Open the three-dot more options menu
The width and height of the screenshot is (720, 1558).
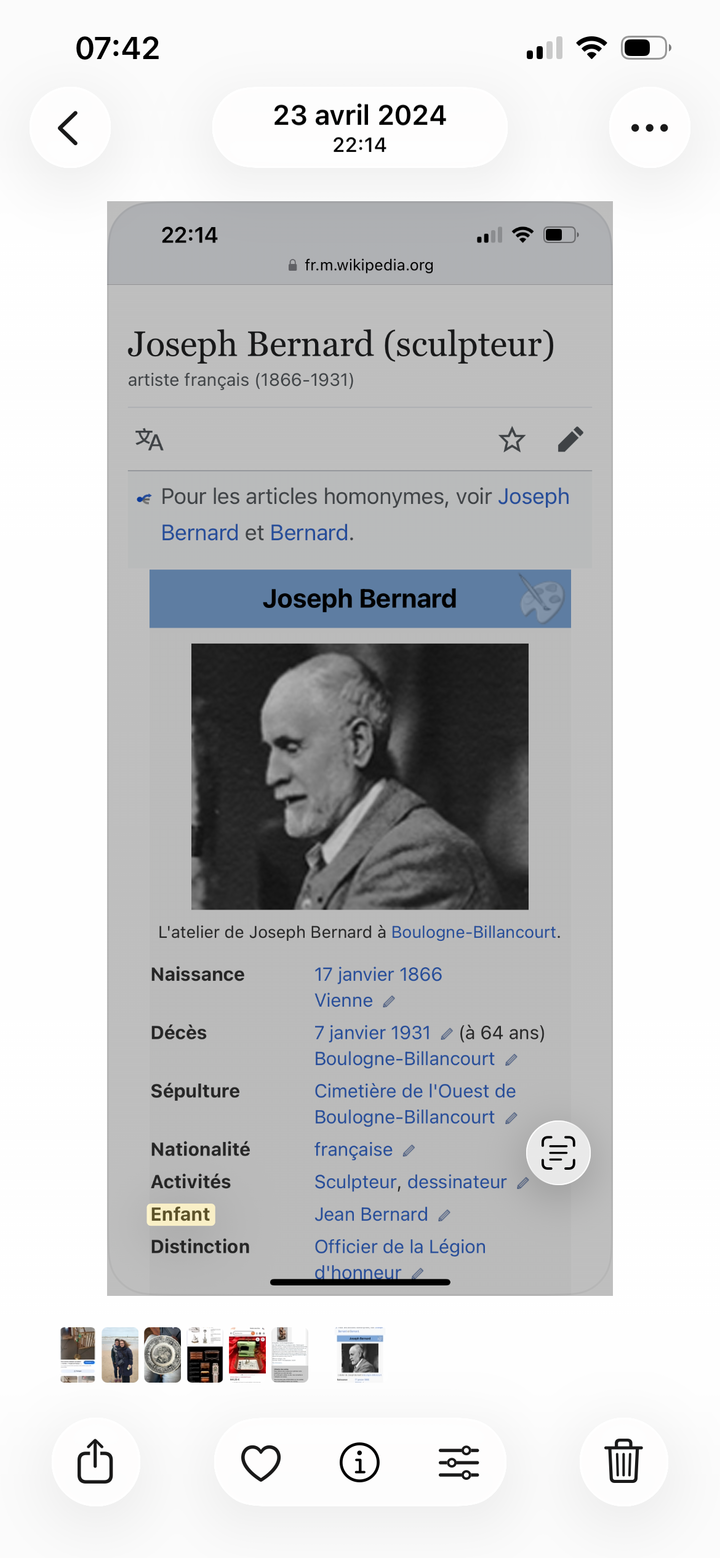[x=649, y=128]
